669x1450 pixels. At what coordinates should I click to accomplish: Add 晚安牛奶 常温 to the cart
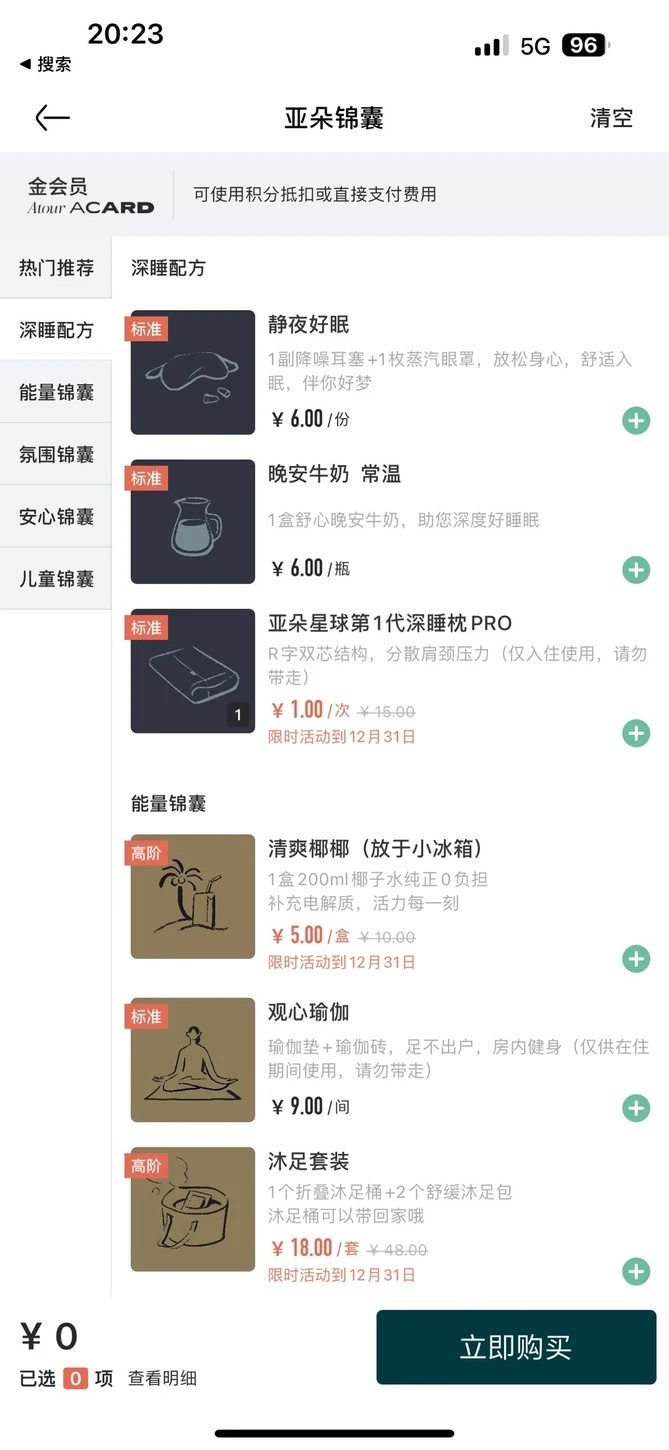(636, 570)
